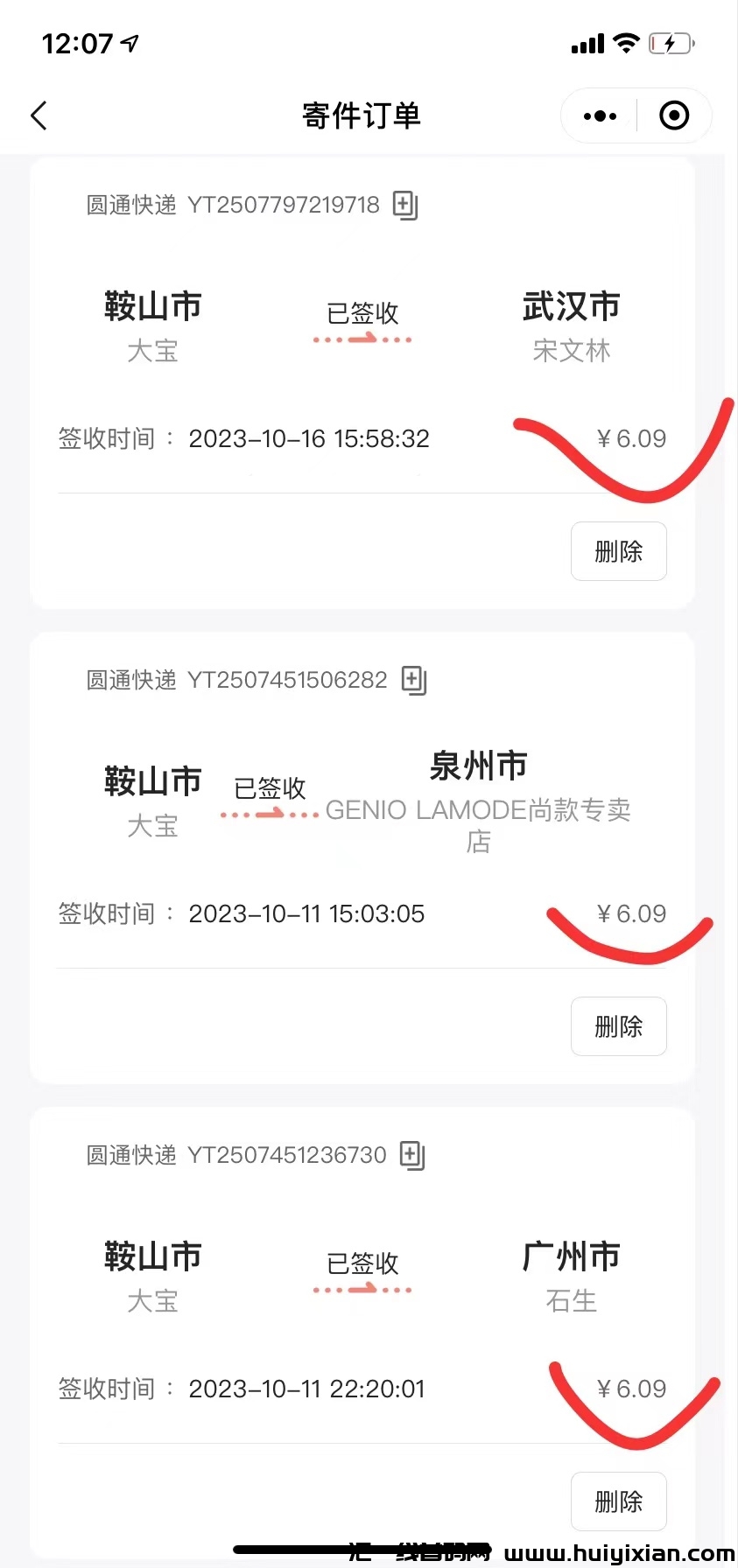Copy tracking number YT2507451236730 via copy icon
Screen dimensions: 738x1568
[411, 1154]
